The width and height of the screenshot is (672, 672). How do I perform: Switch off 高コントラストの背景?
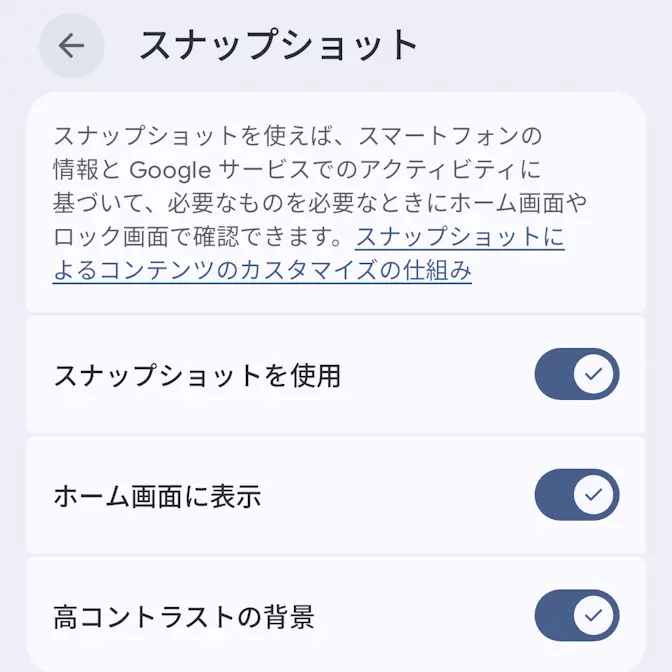pyautogui.click(x=577, y=615)
